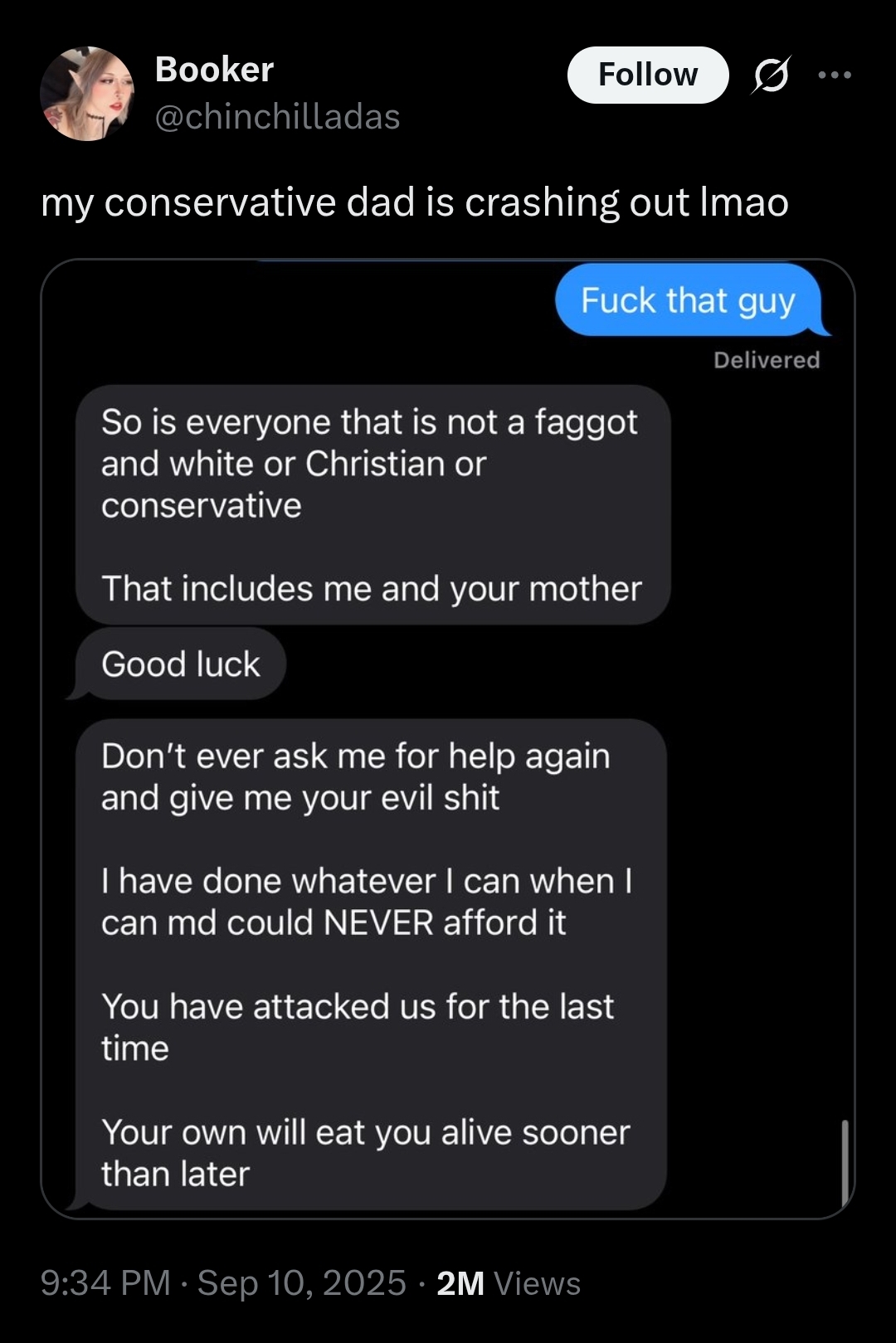The image size is (896, 1343).
Task: Follow the Booker account
Action: [x=648, y=75]
